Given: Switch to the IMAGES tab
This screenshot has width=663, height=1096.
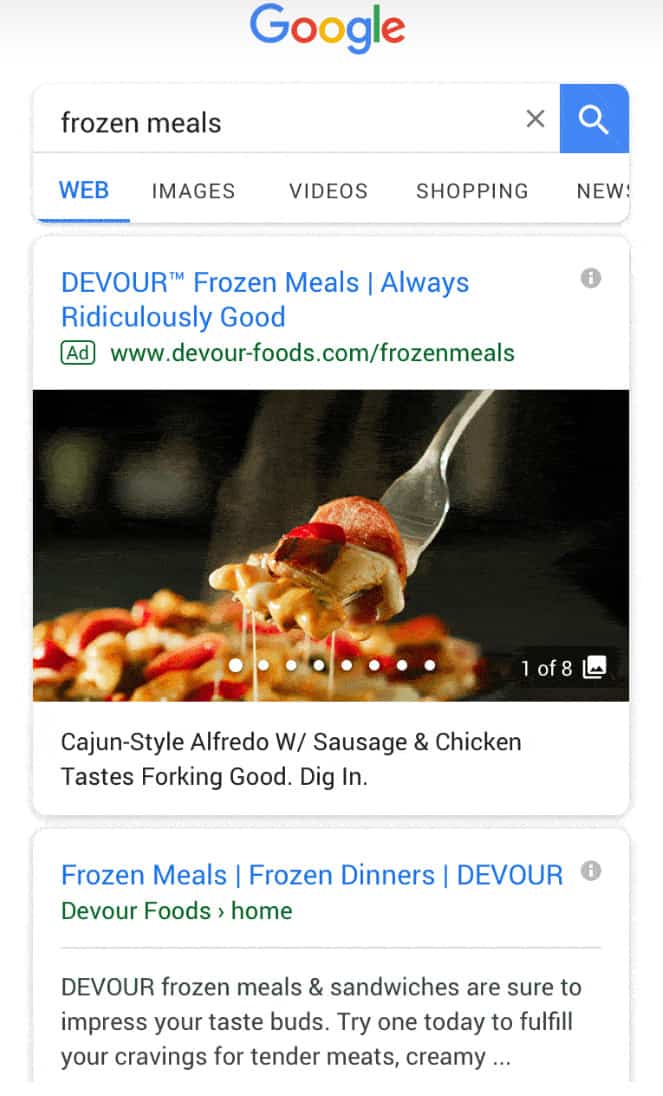Looking at the screenshot, I should click(x=193, y=191).
